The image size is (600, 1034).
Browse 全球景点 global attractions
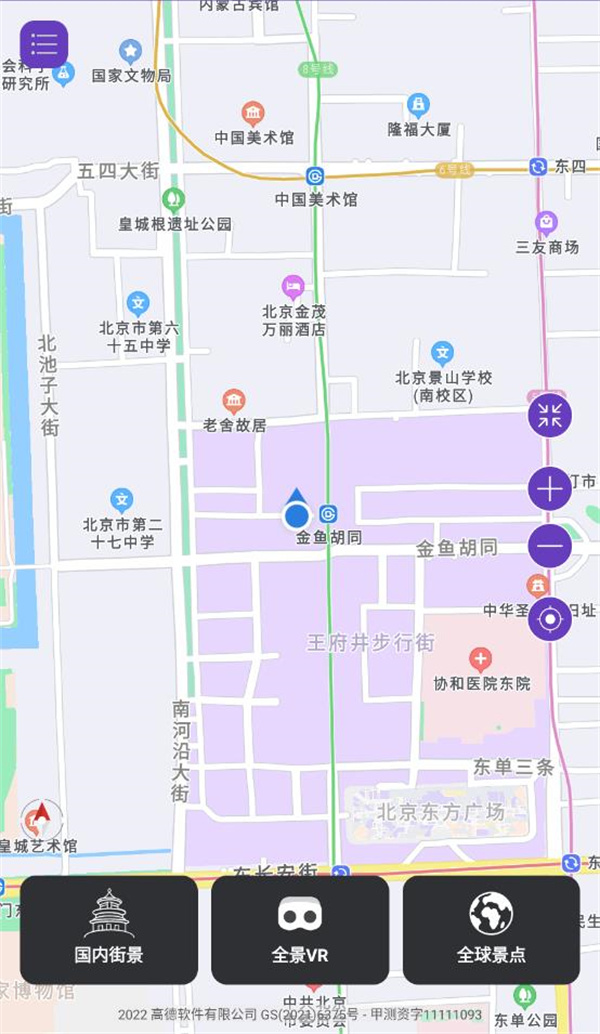pos(491,930)
